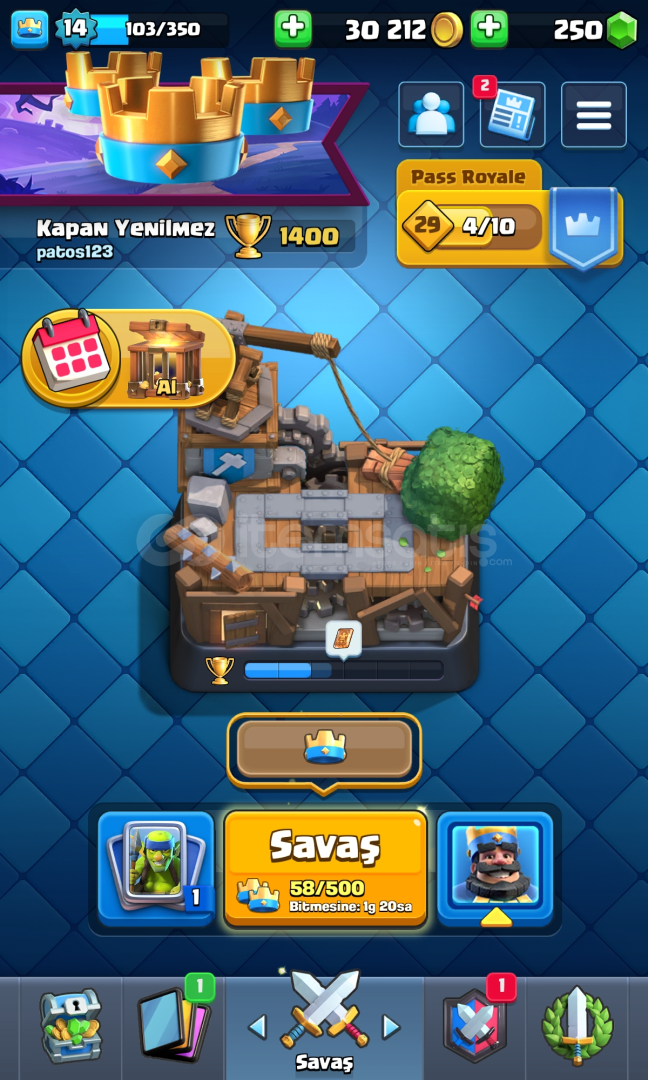Switch to the shop chest tab
Viewport: 648px width, 1080px height.
[x=70, y=1025]
